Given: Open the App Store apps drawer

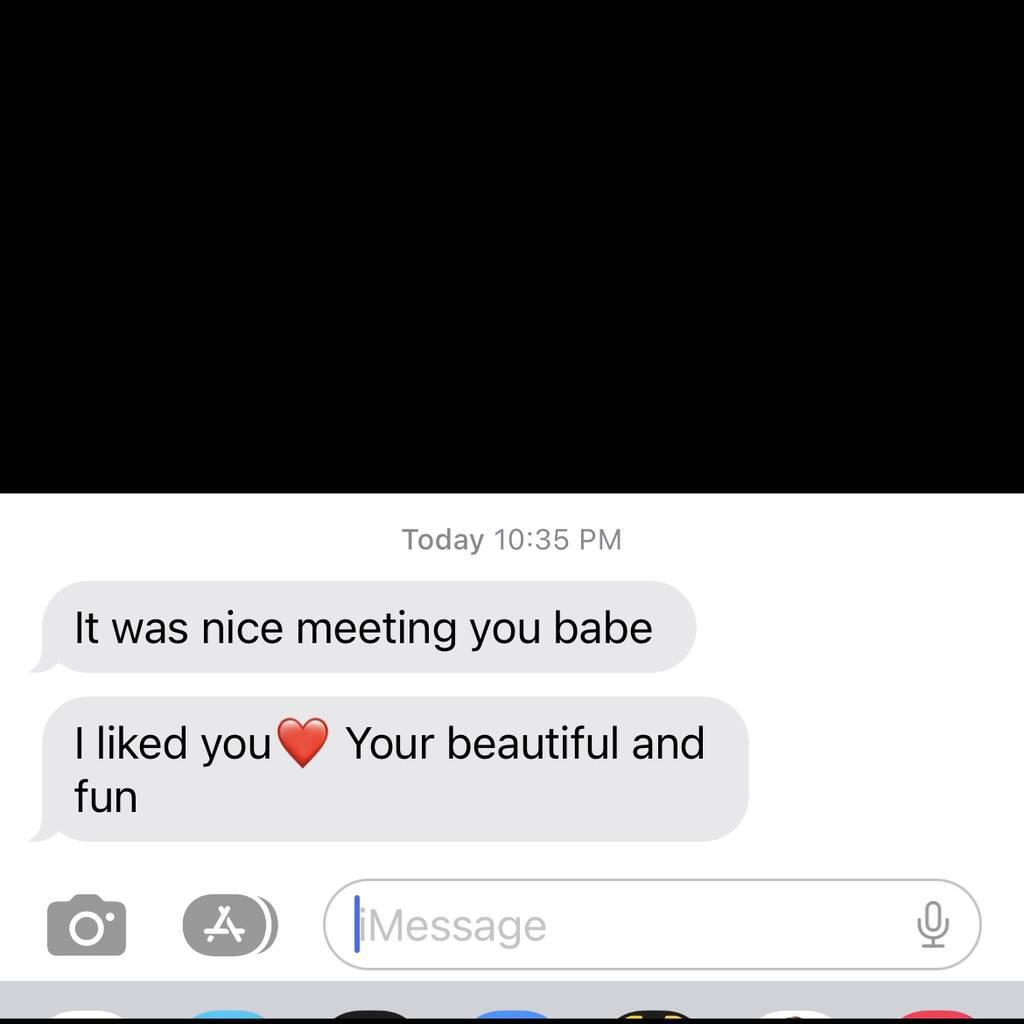Looking at the screenshot, I should (227, 925).
